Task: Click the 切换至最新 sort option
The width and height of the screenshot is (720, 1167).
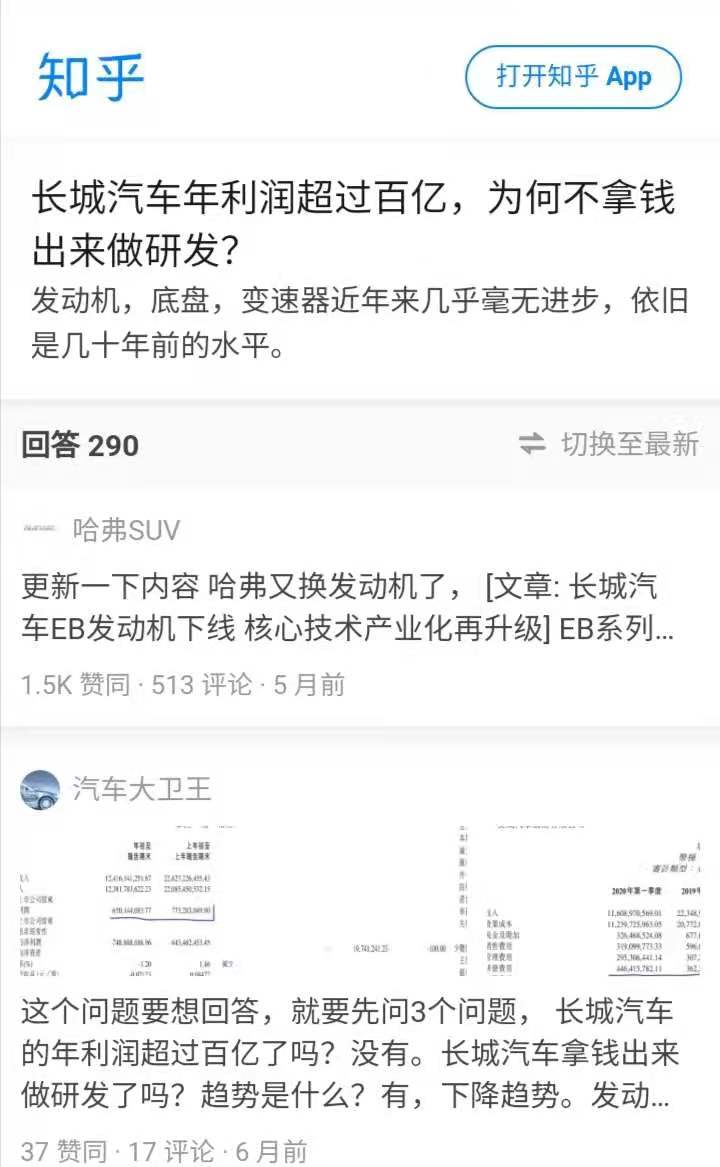Action: pos(625,445)
